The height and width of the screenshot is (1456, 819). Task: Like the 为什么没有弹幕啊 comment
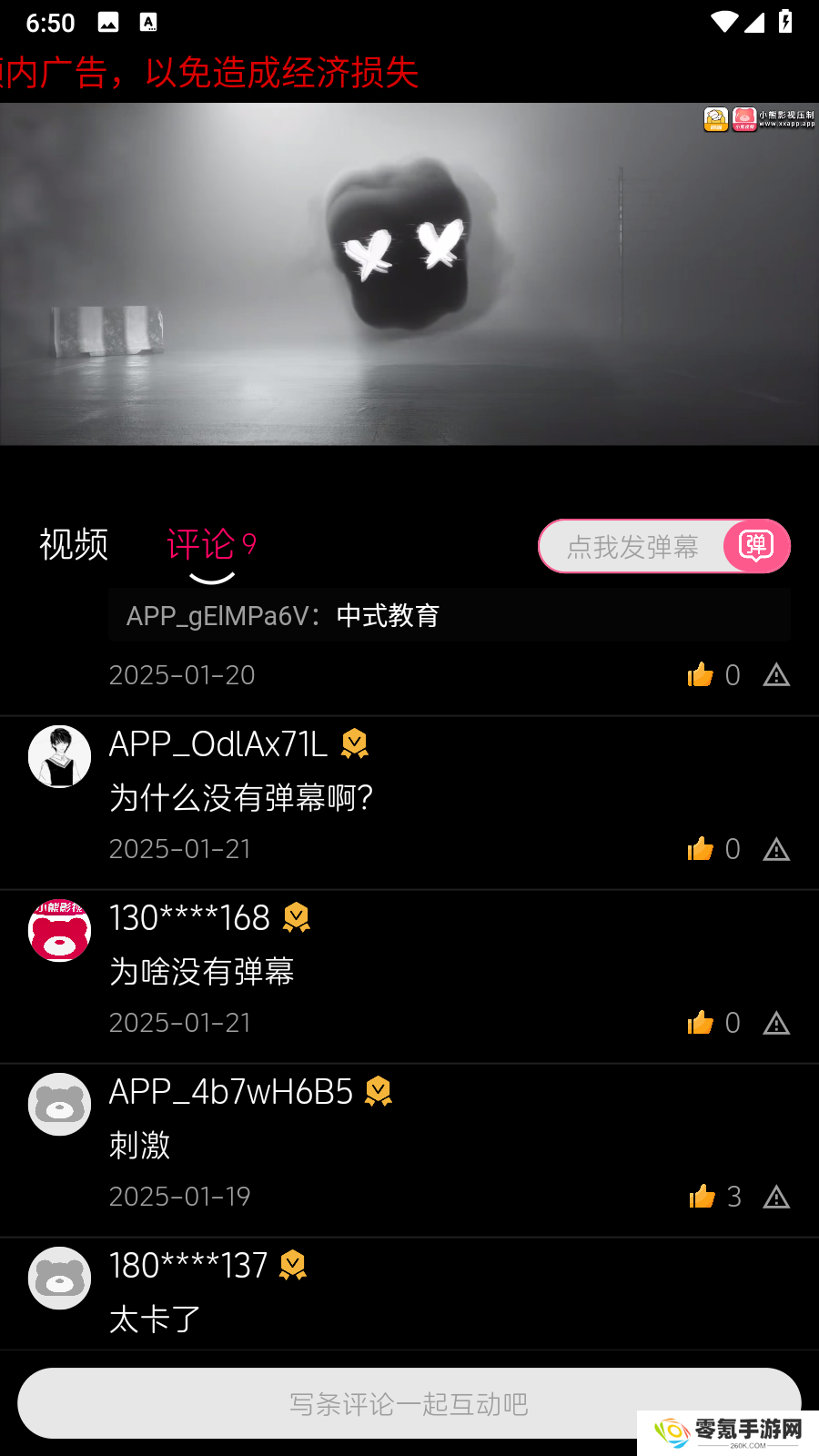coord(701,849)
